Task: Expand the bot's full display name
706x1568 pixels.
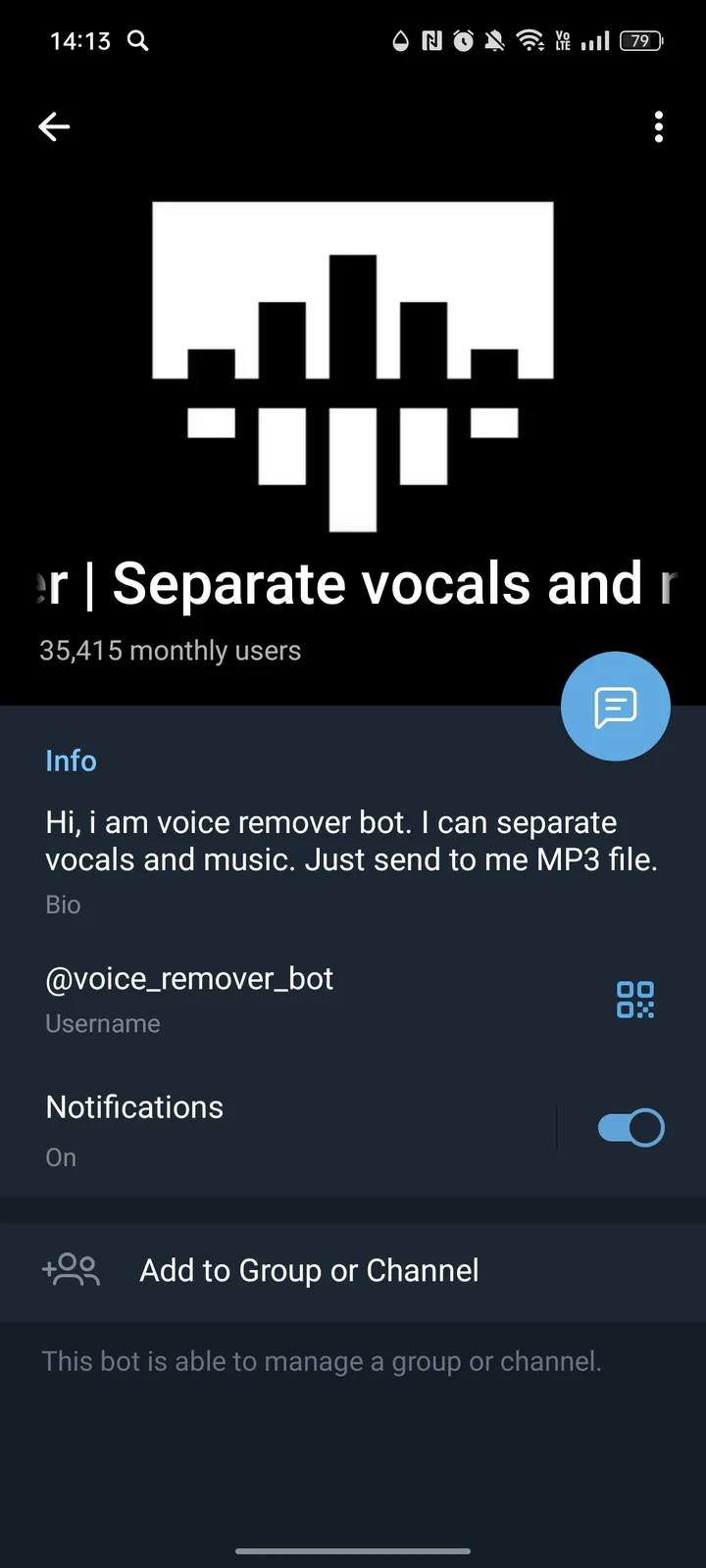Action: tap(353, 582)
